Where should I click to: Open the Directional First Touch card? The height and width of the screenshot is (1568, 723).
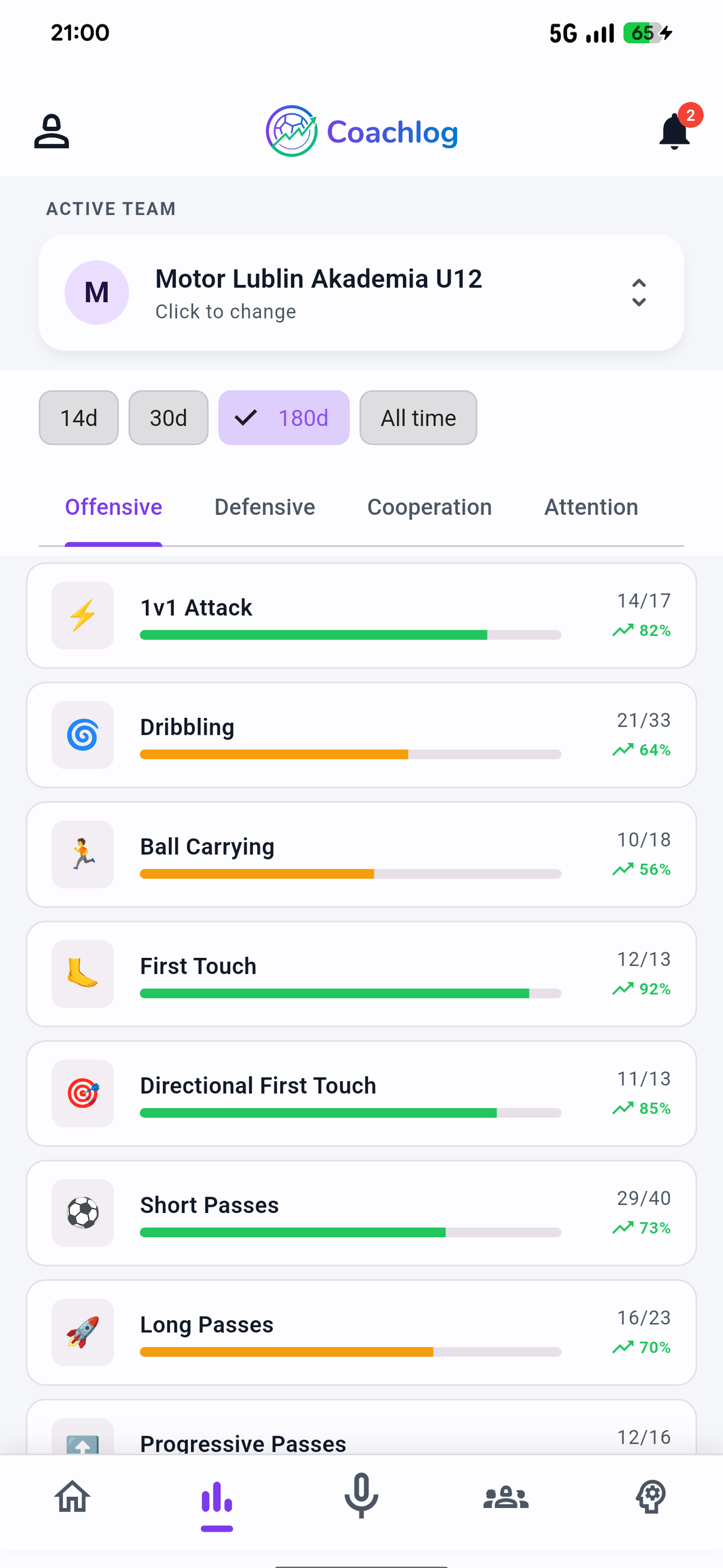[361, 1093]
